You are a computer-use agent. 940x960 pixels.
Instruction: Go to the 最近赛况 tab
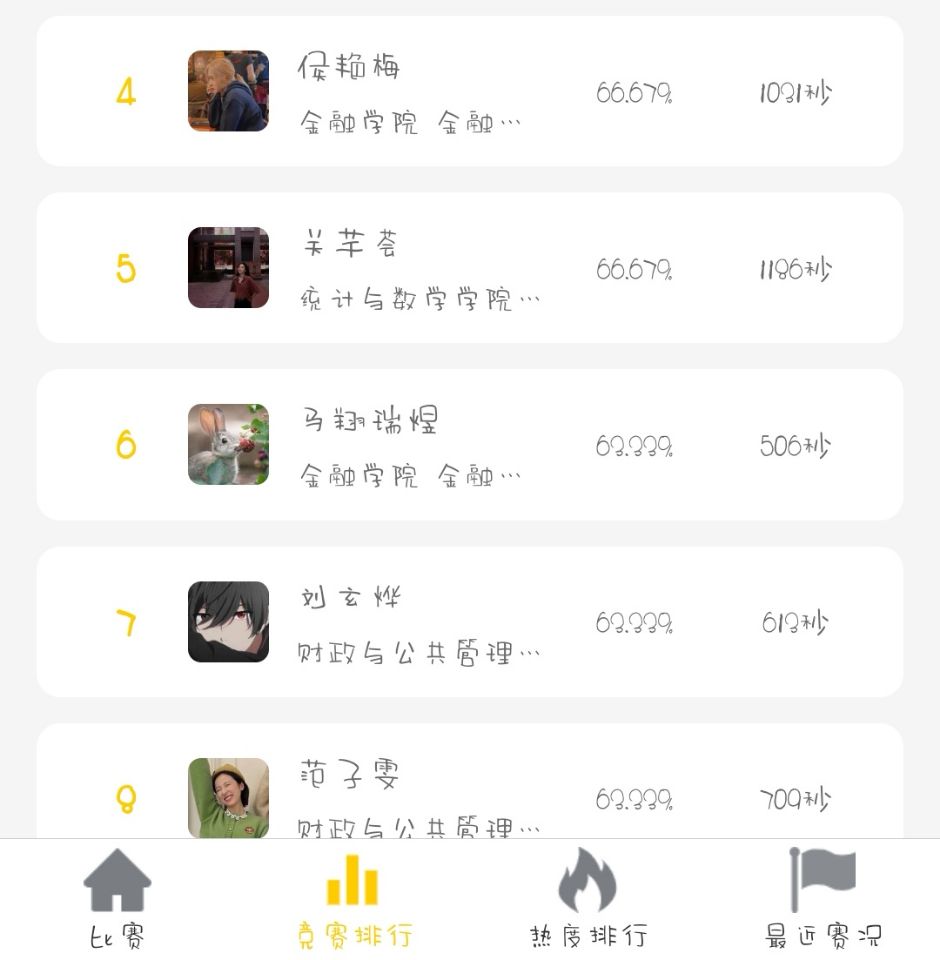click(823, 898)
